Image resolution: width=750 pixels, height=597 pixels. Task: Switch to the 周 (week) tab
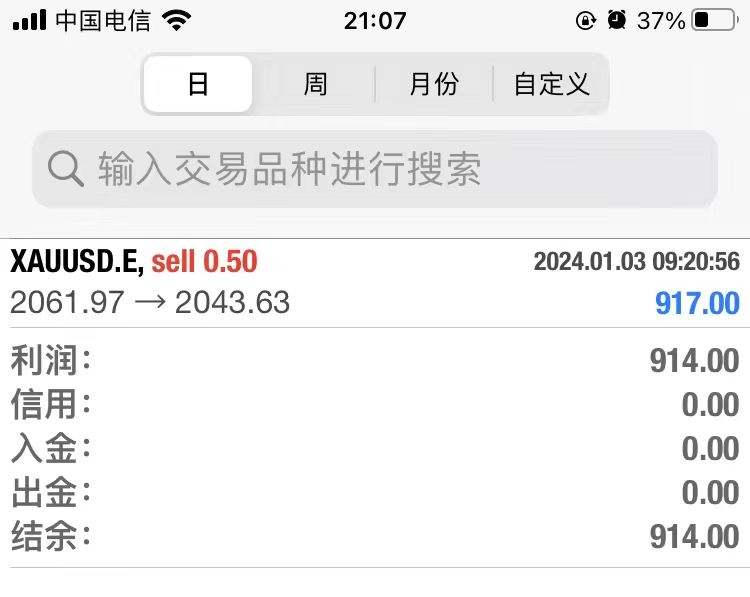315,84
